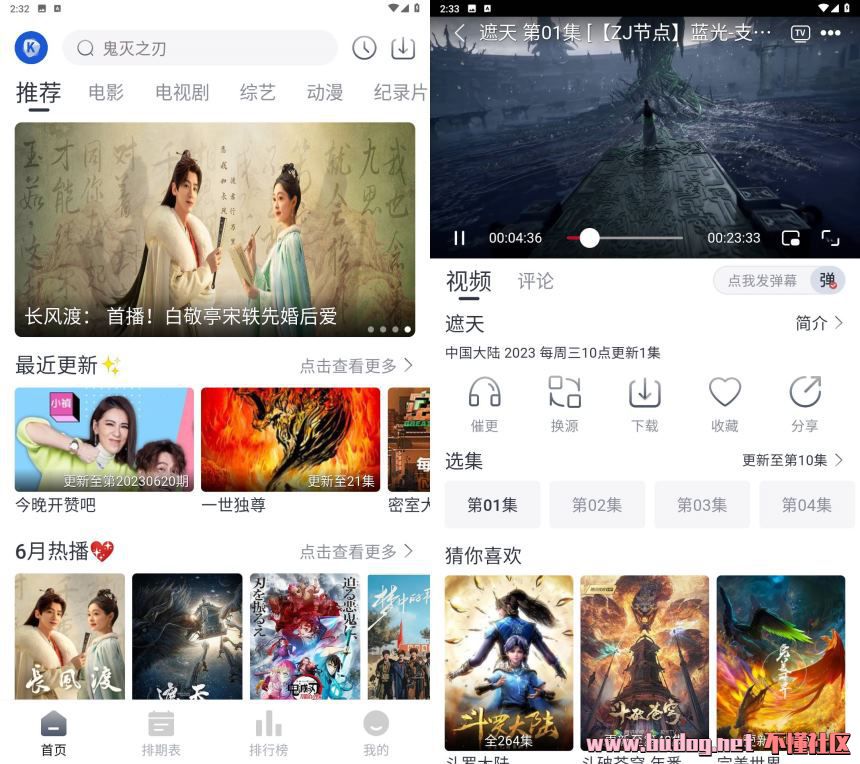Go back from the video player

459,33
